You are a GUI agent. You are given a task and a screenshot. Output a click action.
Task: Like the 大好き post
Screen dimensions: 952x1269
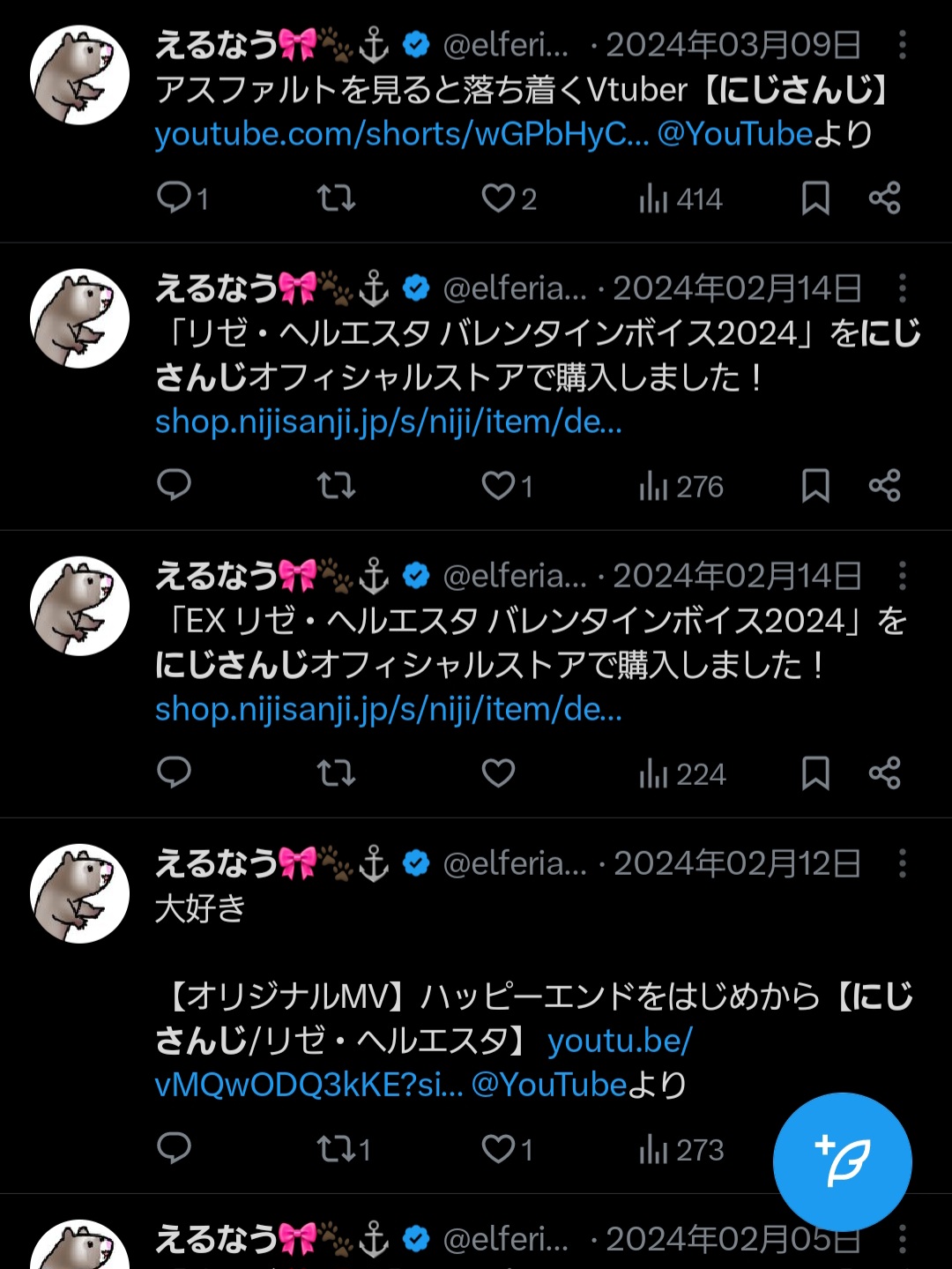point(498,1149)
